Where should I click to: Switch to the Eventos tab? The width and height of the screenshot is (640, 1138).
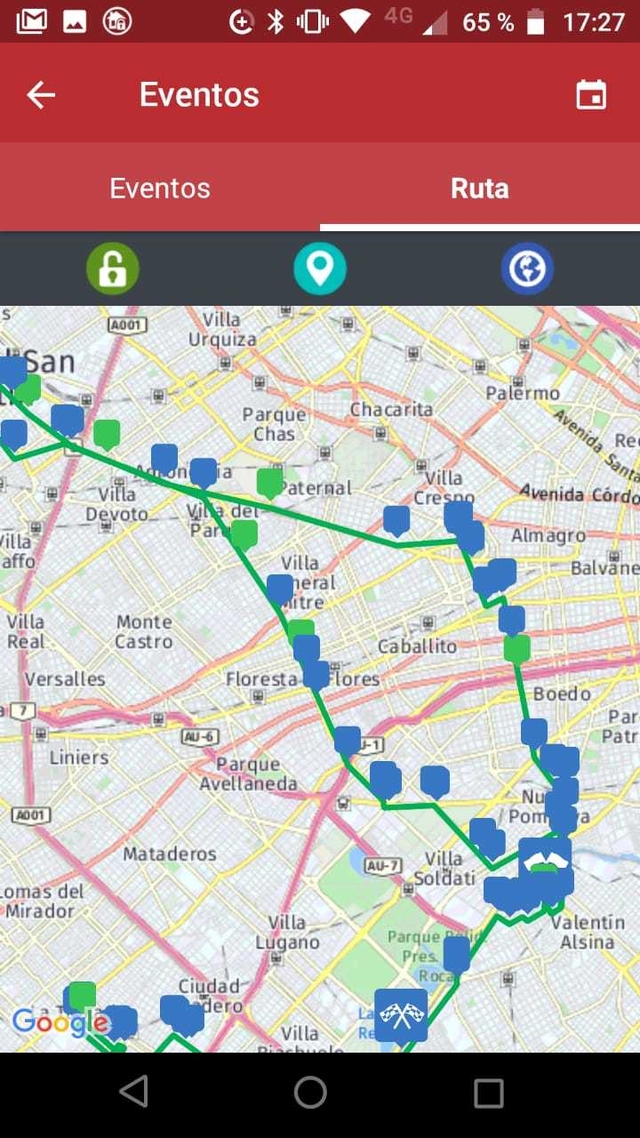(x=160, y=188)
